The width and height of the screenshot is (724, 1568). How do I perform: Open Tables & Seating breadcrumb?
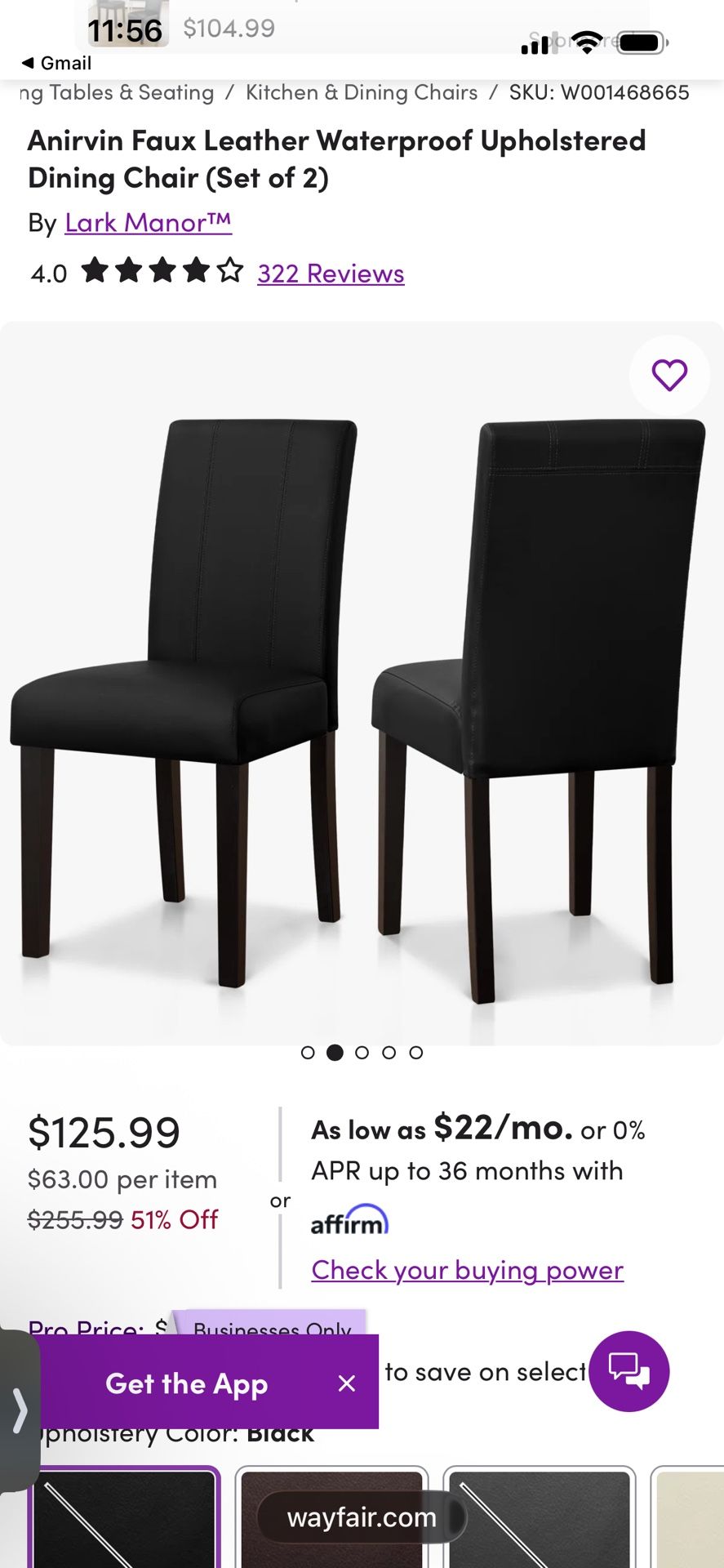[x=116, y=93]
